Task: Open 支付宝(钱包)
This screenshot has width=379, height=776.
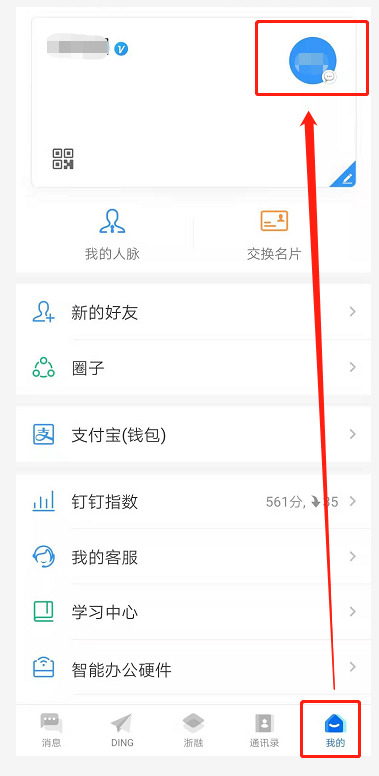Action: [193, 435]
